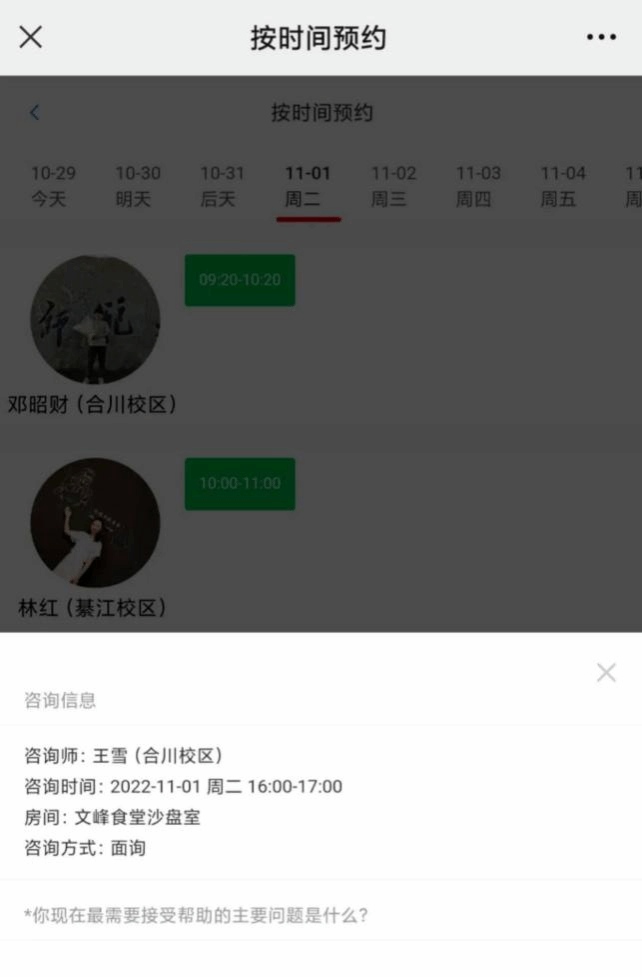Screen dimensions: 642x977
Task: Open 邓昭财 counselor profile photo
Action: [x=95, y=320]
